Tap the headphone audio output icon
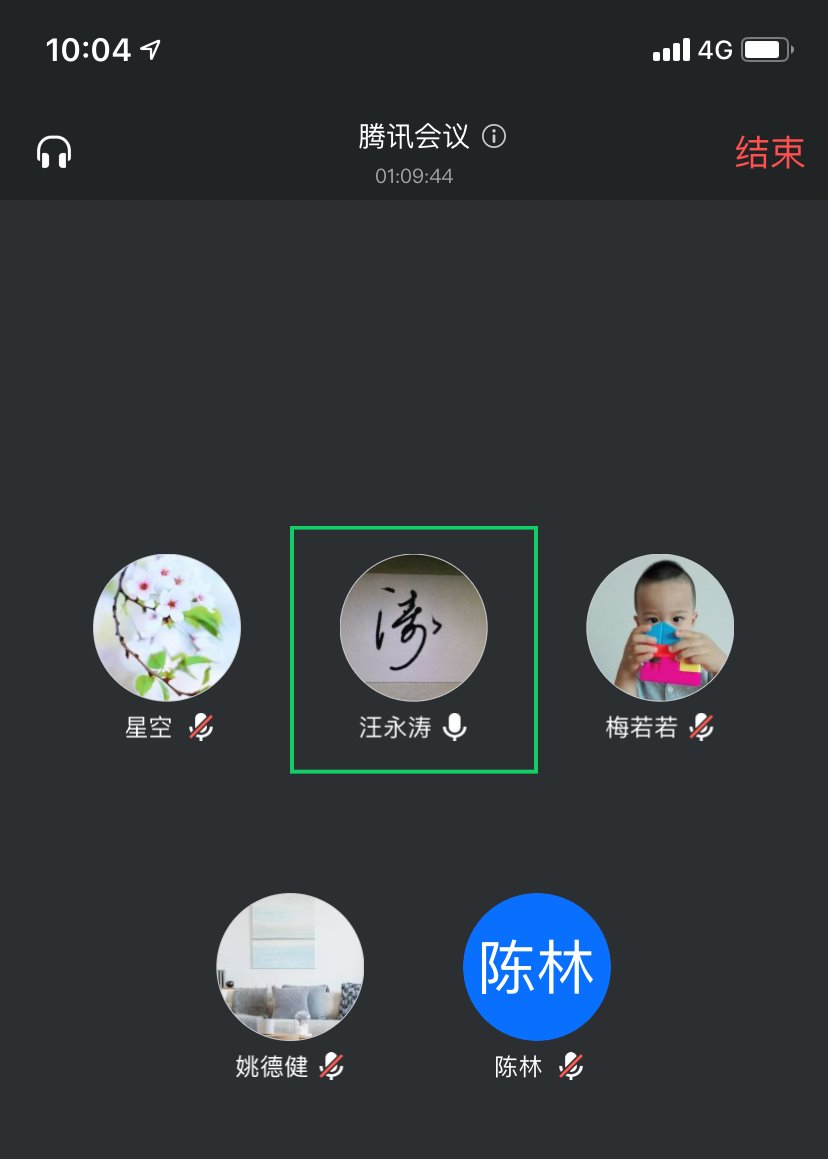 pos(54,153)
